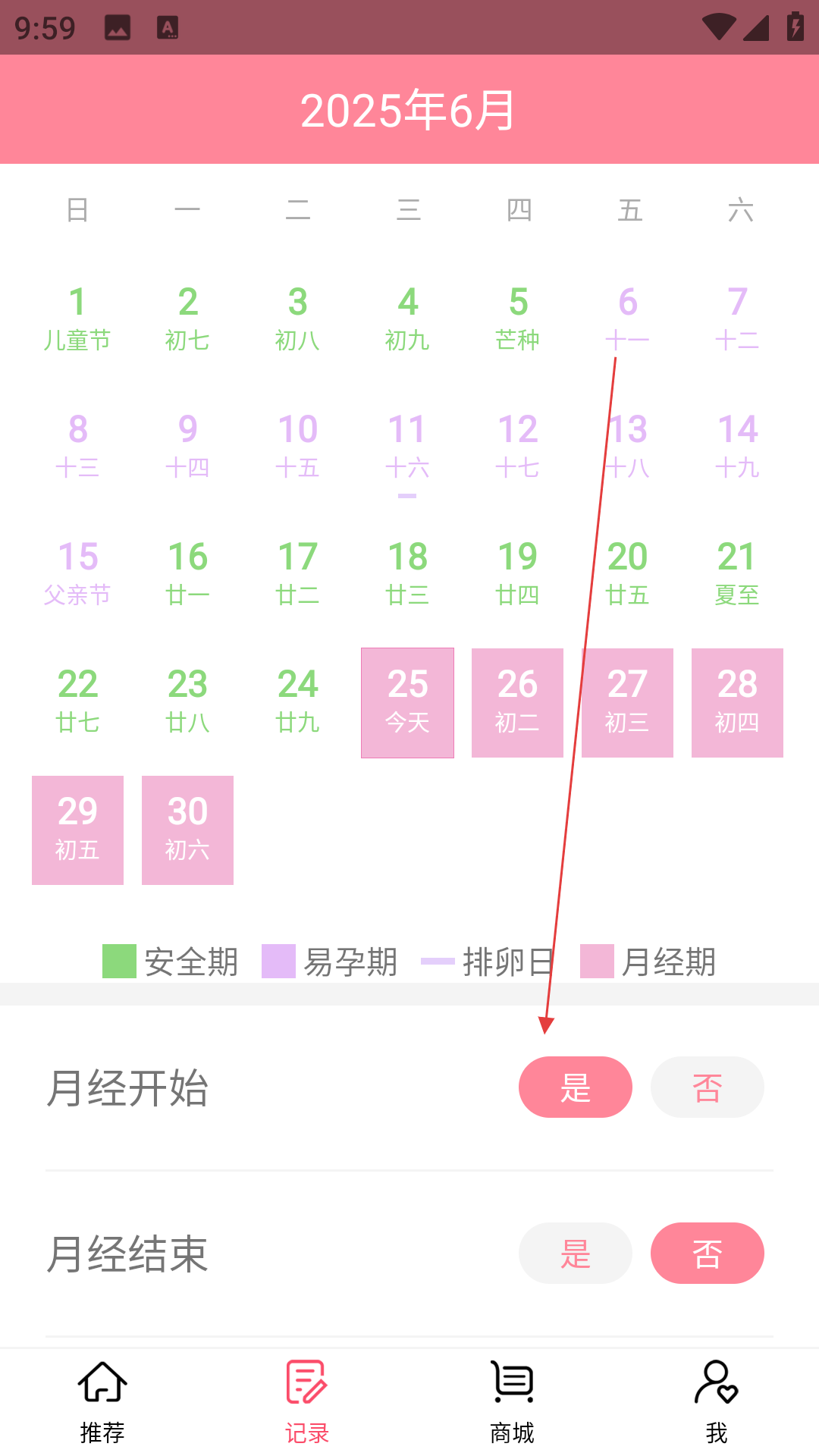This screenshot has width=819, height=1456.
Task: Select June 9 十四 date
Action: point(187,448)
